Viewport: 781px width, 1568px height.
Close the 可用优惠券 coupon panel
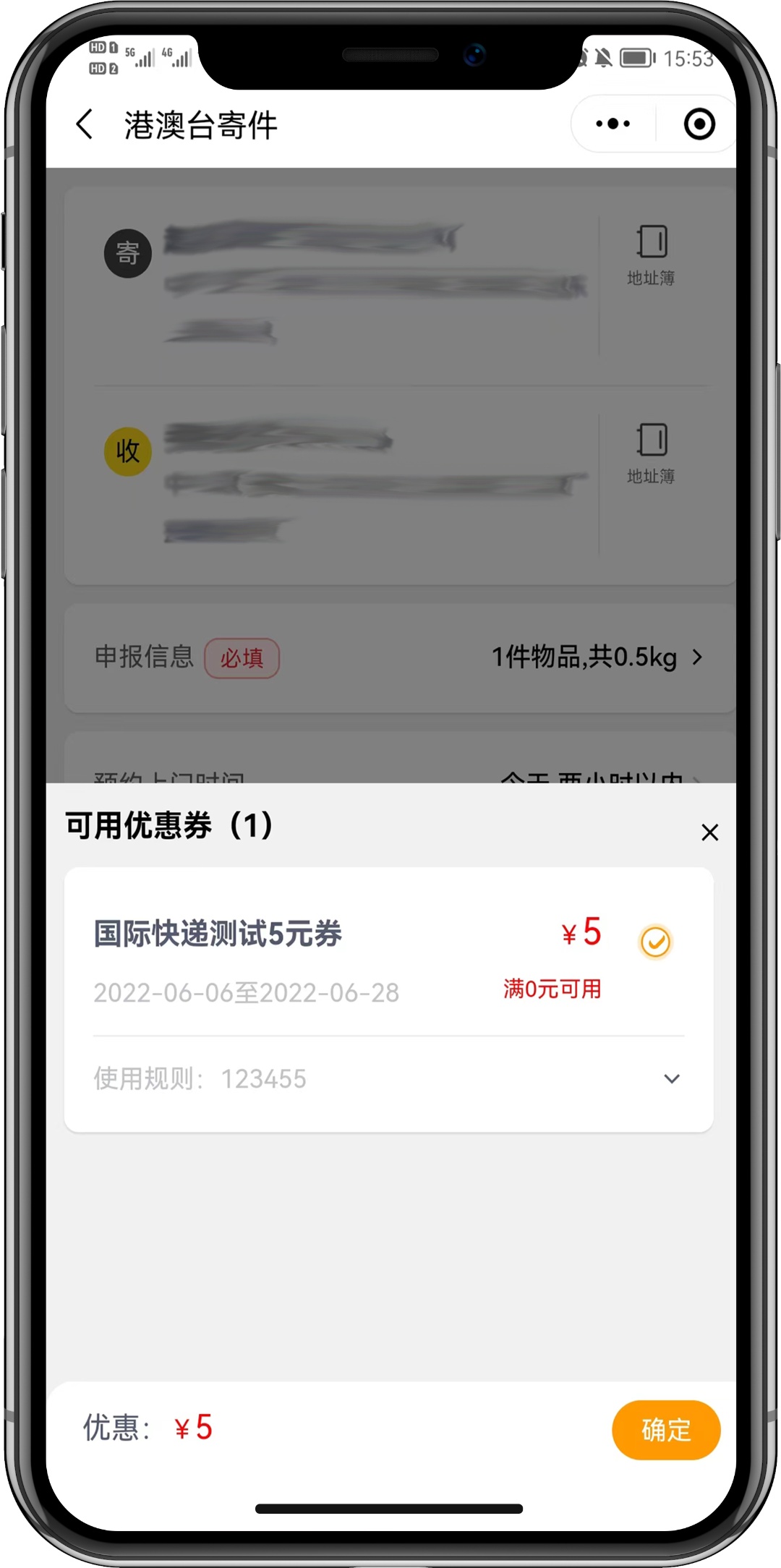coord(709,832)
